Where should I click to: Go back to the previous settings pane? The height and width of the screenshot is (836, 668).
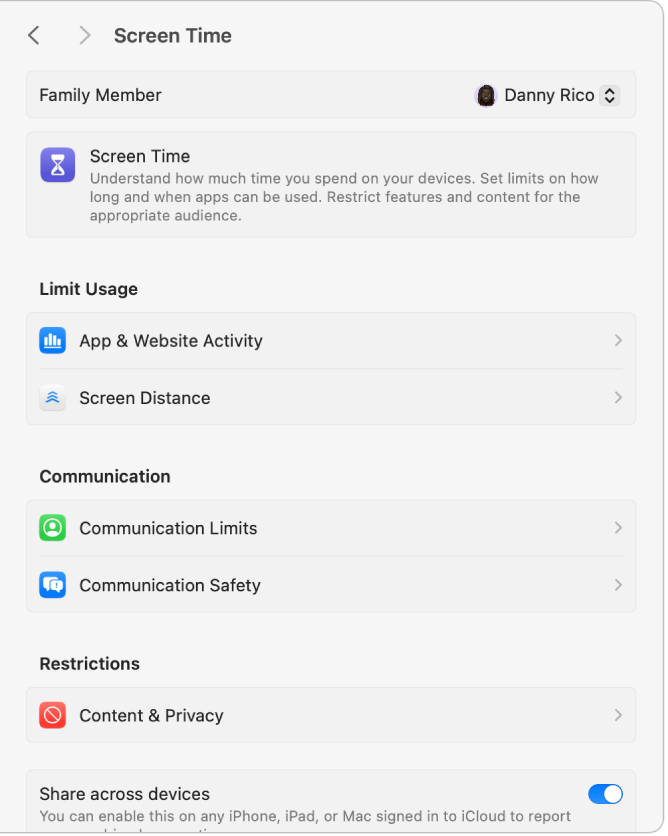34,36
